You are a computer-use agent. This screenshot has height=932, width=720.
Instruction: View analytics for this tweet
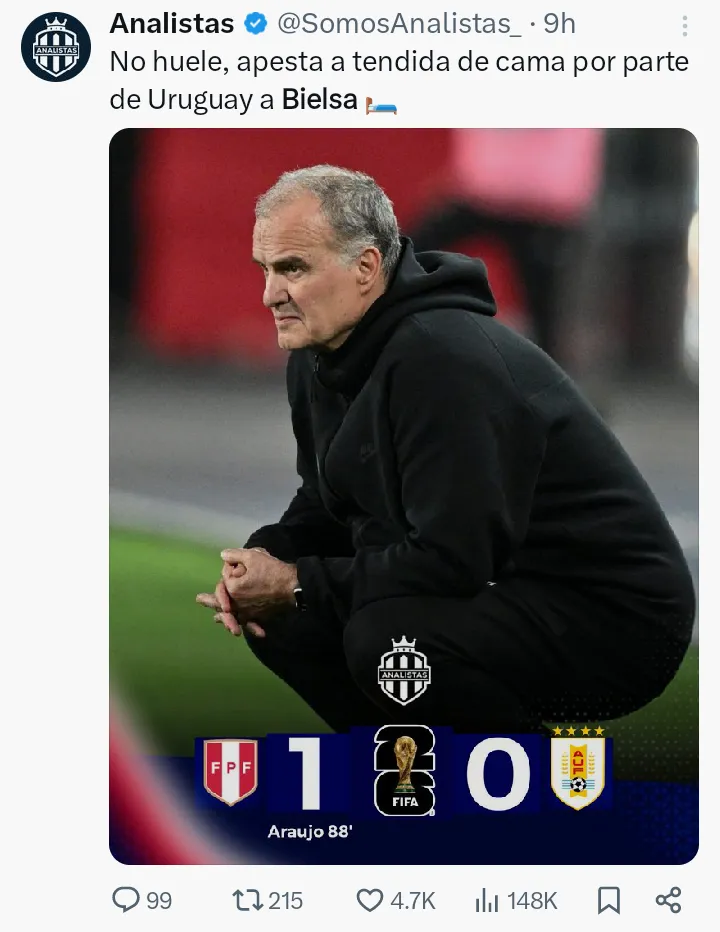coord(487,900)
